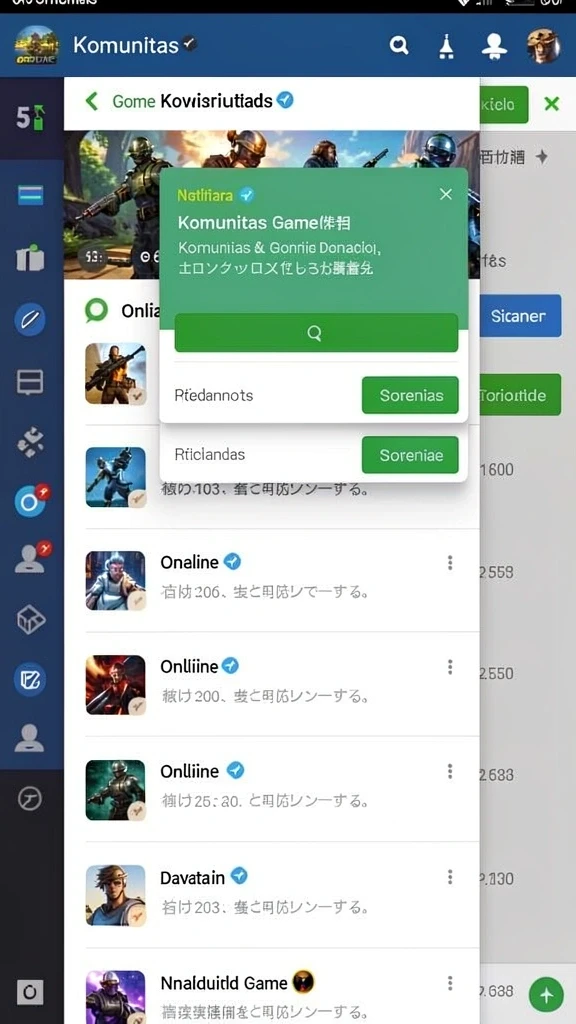Open the overflow menu for Onaline

[450, 563]
